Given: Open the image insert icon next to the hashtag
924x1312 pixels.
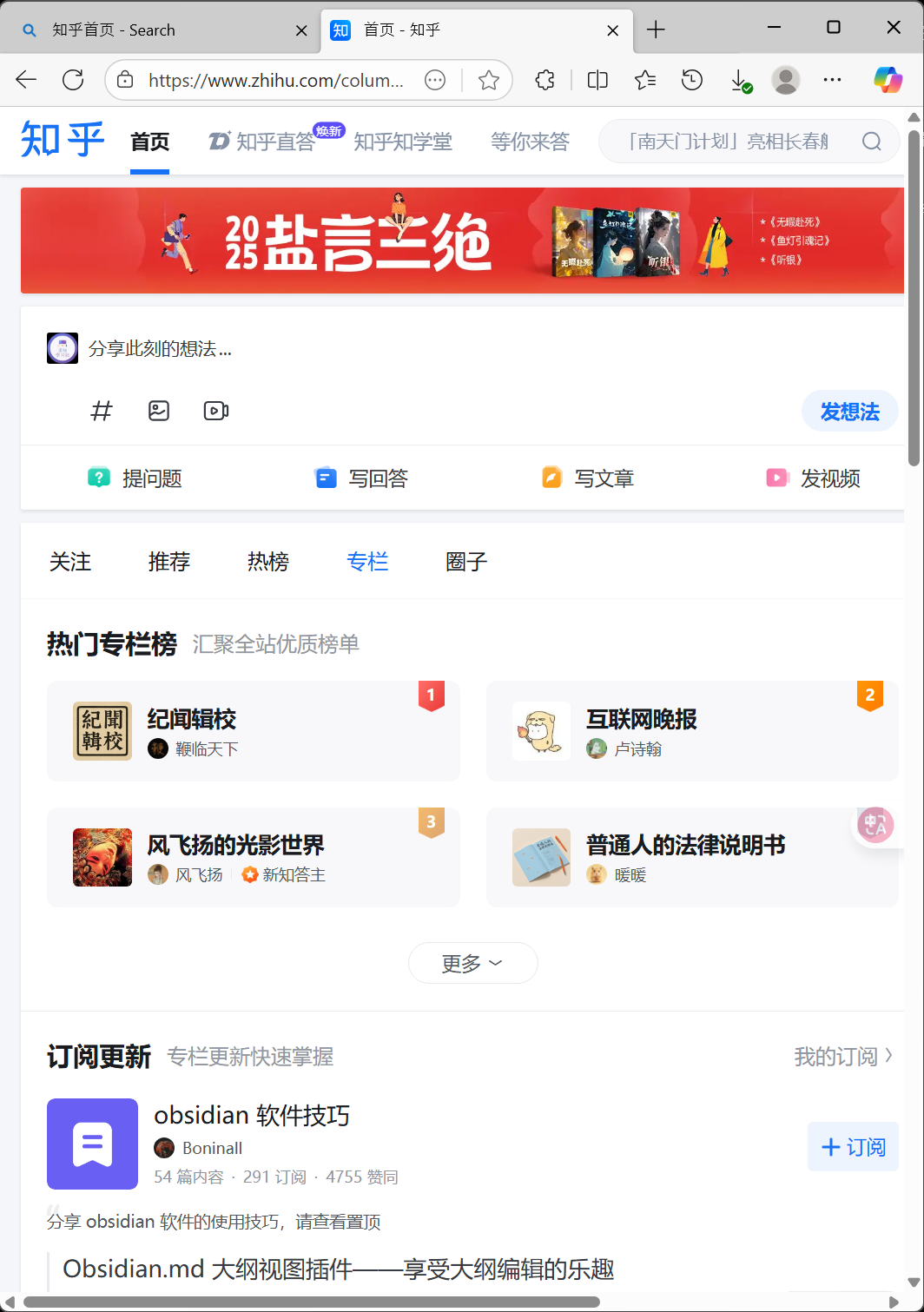Looking at the screenshot, I should pyautogui.click(x=158, y=411).
